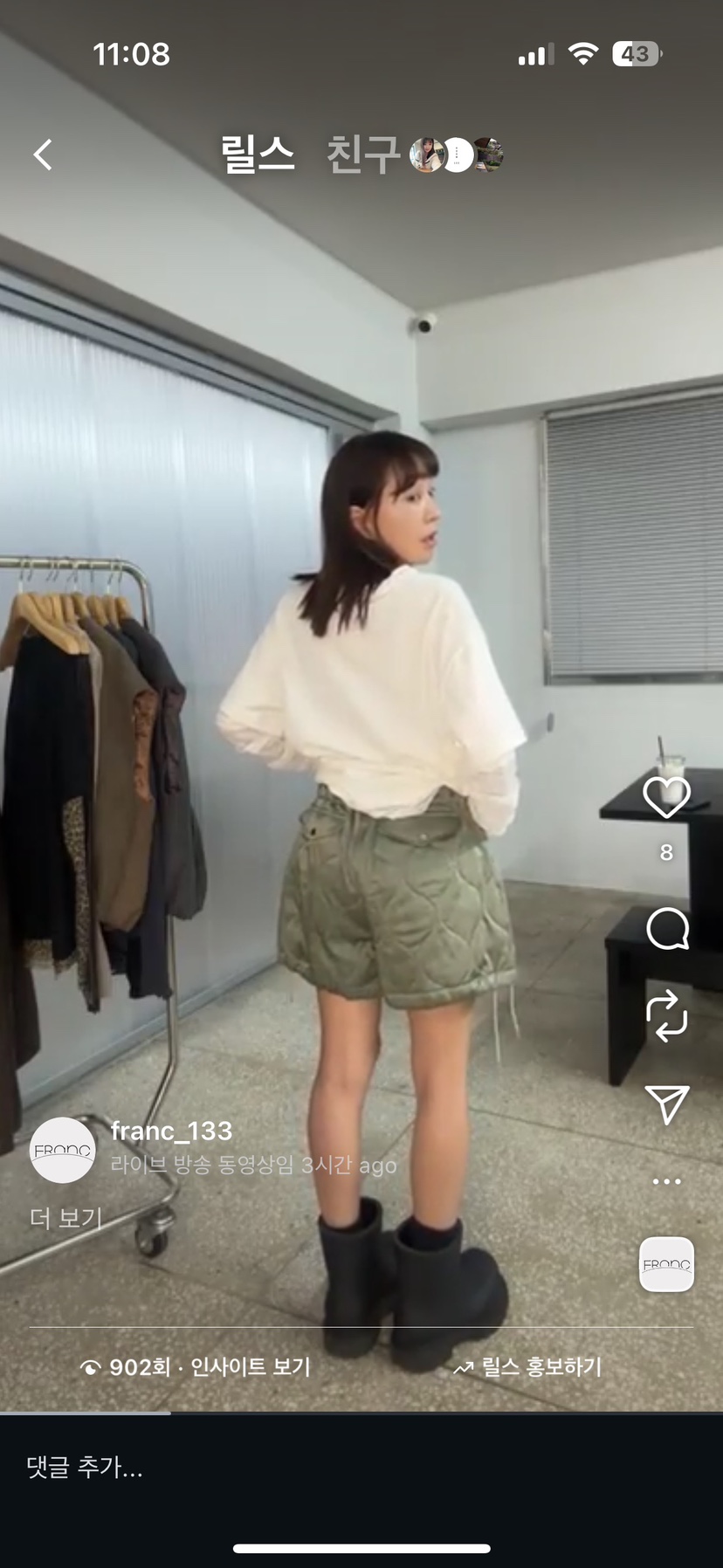Switch to the 친구 tab
The width and height of the screenshot is (723, 1568).
pos(363,155)
